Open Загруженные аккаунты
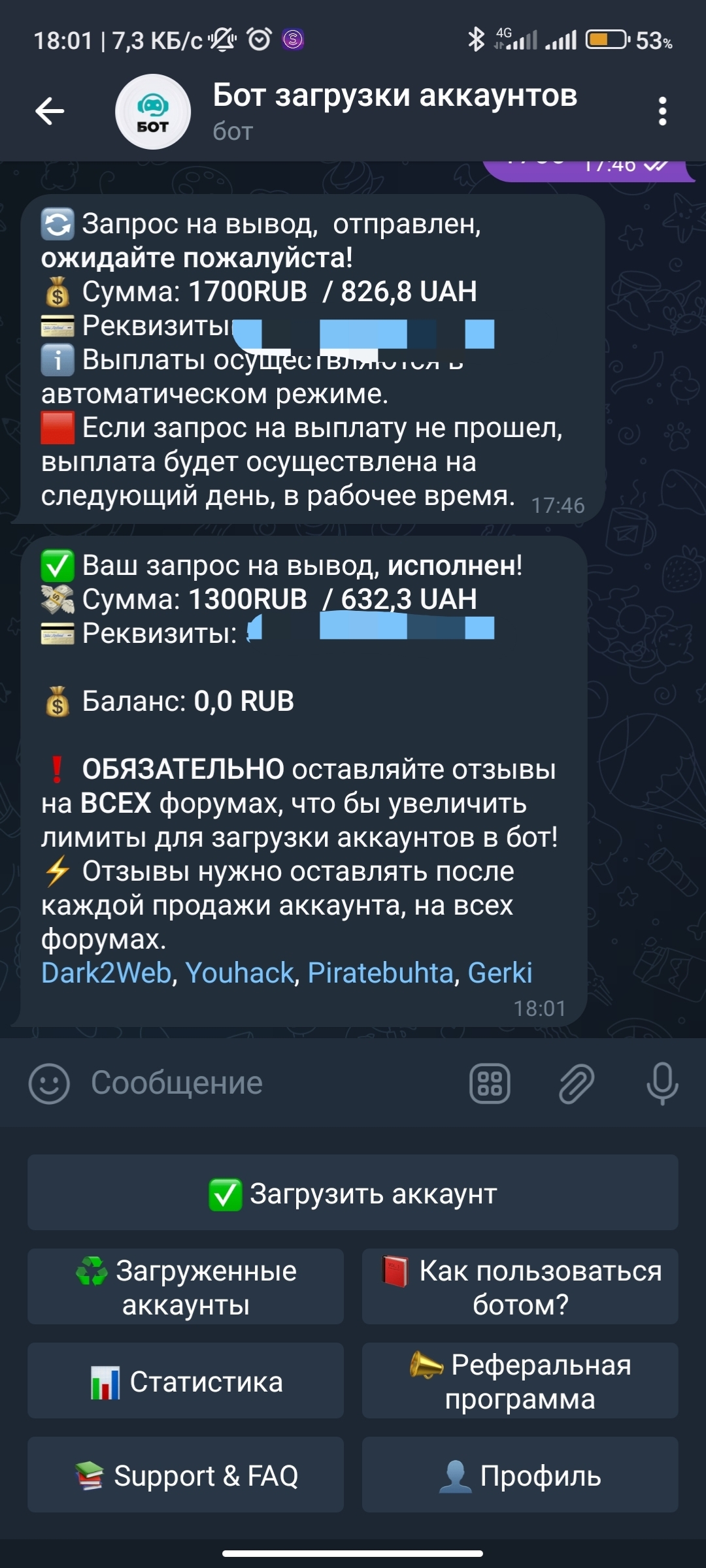 tap(186, 1287)
